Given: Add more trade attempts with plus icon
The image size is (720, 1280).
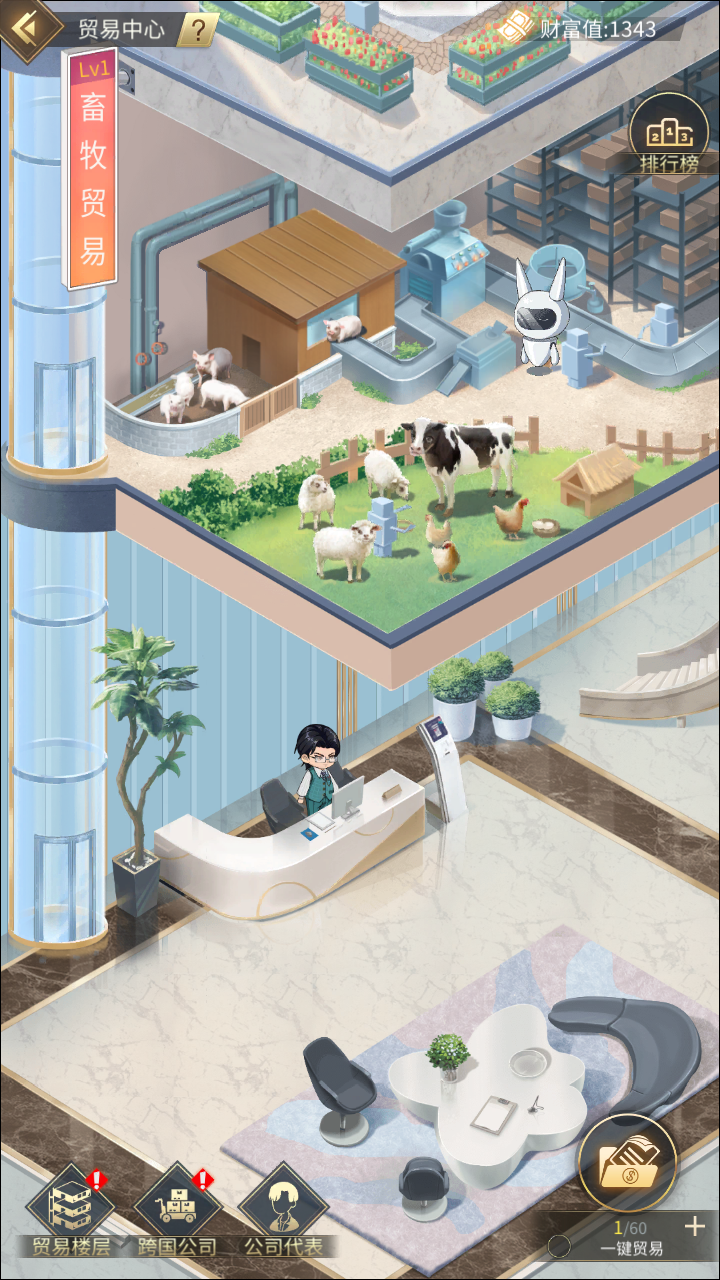Looking at the screenshot, I should click(694, 1227).
